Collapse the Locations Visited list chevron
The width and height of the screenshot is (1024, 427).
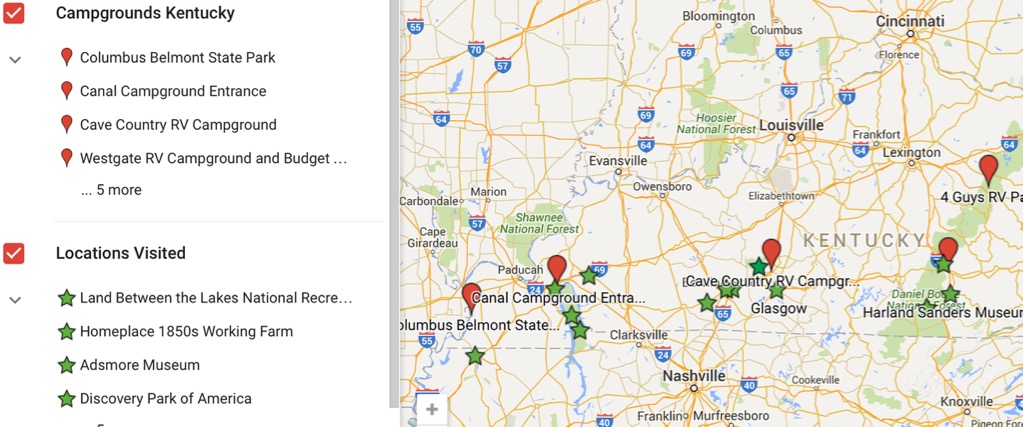coord(15,299)
